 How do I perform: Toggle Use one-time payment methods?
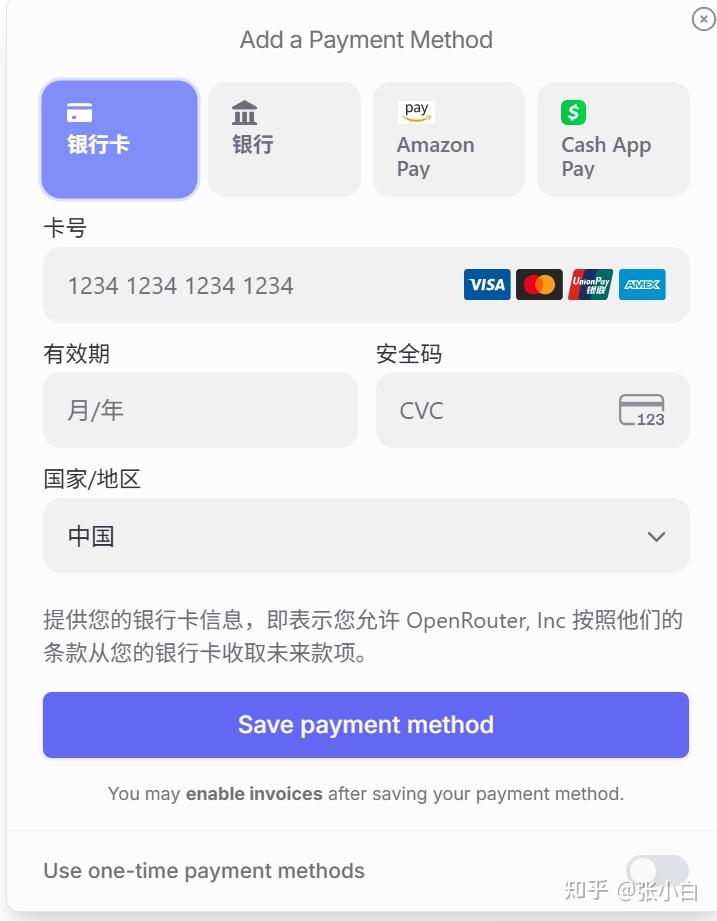click(657, 871)
